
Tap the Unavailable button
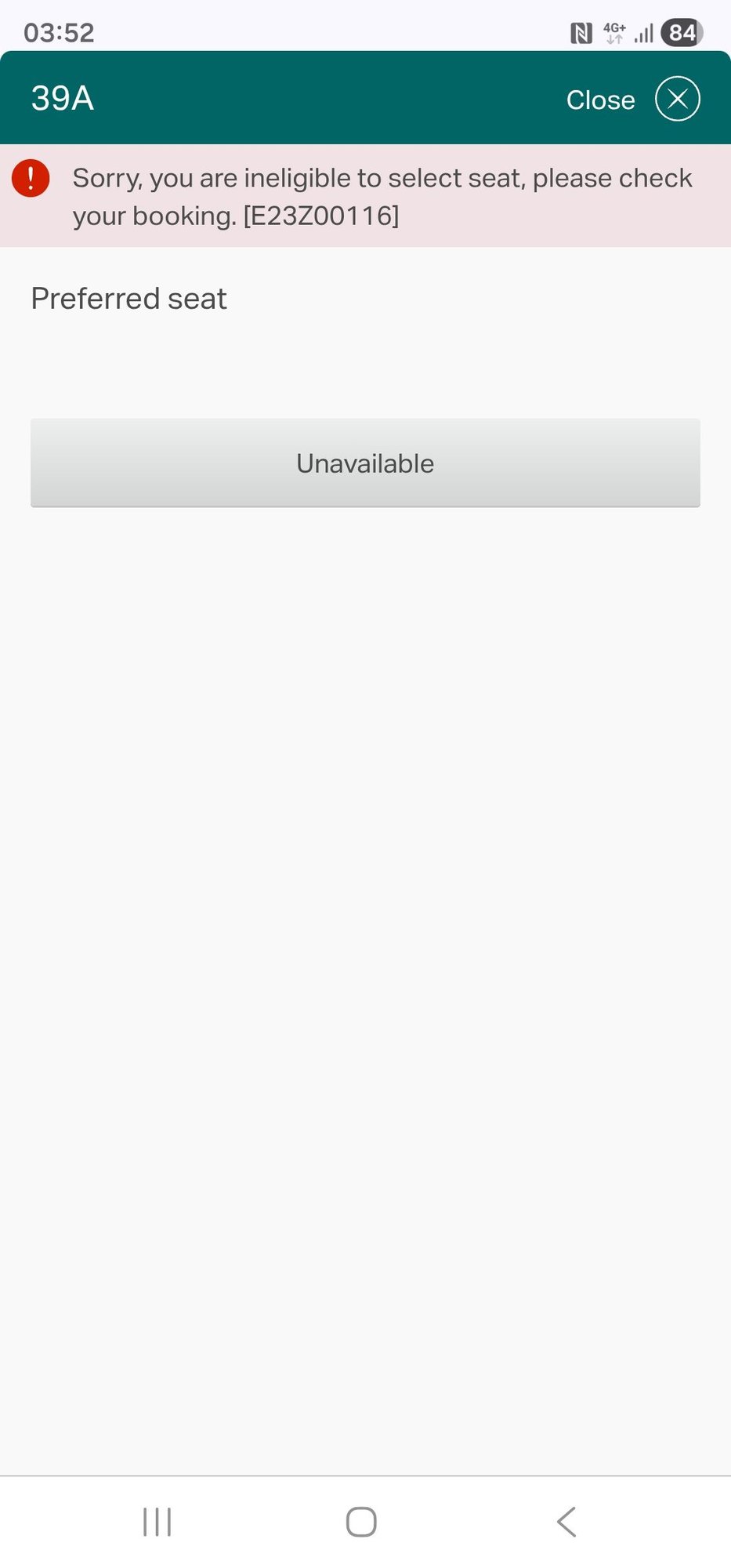pos(365,463)
